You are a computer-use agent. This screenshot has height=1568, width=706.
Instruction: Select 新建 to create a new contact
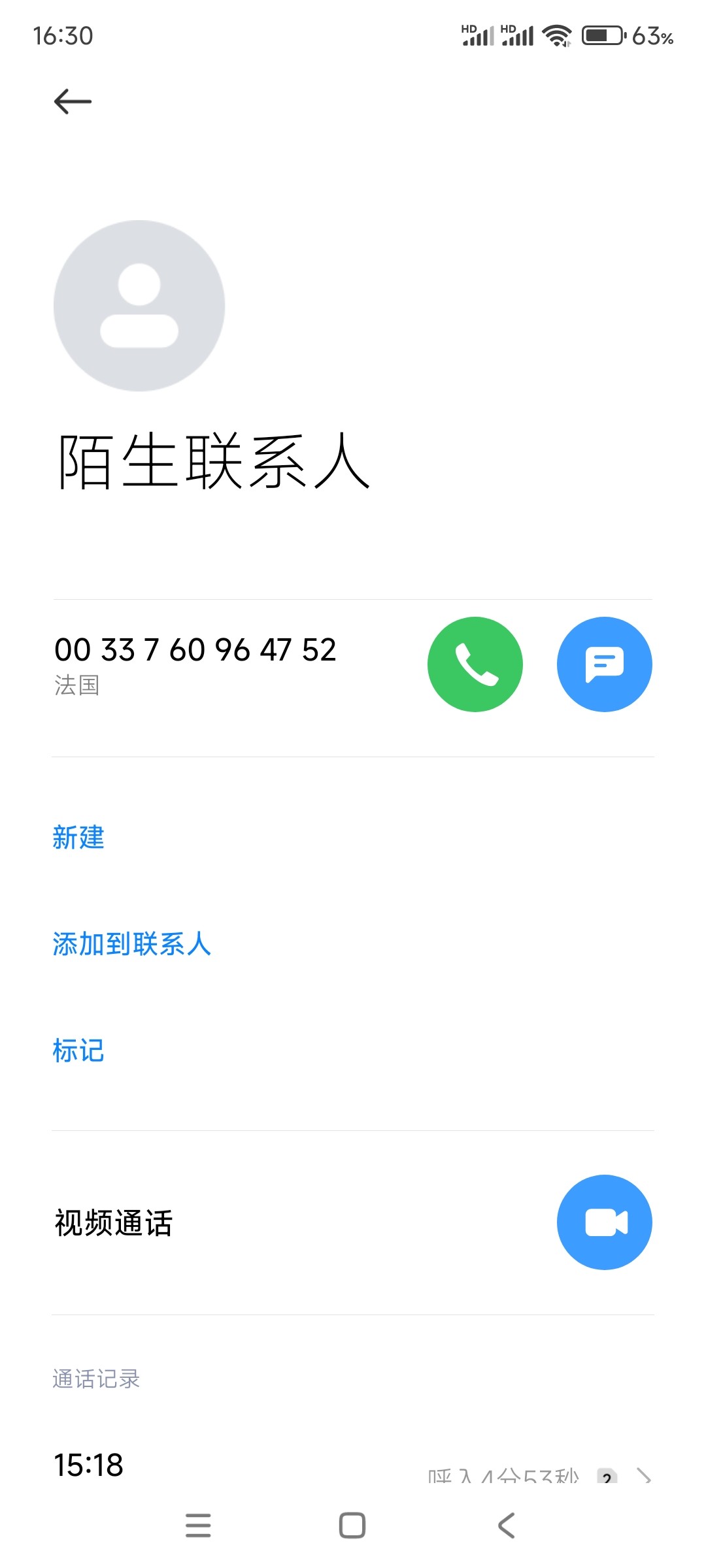click(78, 838)
